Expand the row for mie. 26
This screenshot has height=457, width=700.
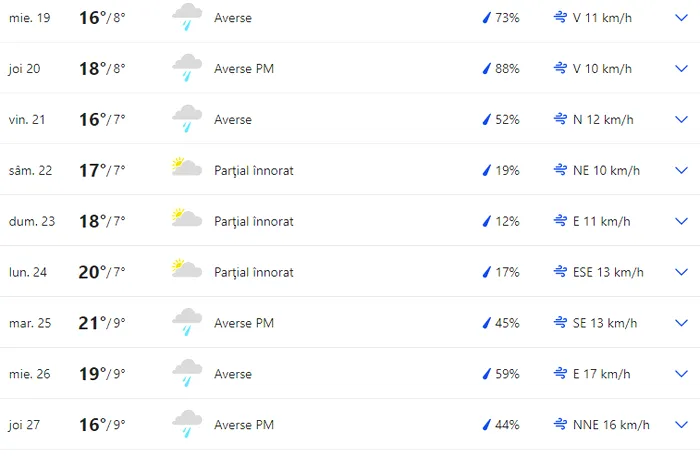pyautogui.click(x=681, y=374)
